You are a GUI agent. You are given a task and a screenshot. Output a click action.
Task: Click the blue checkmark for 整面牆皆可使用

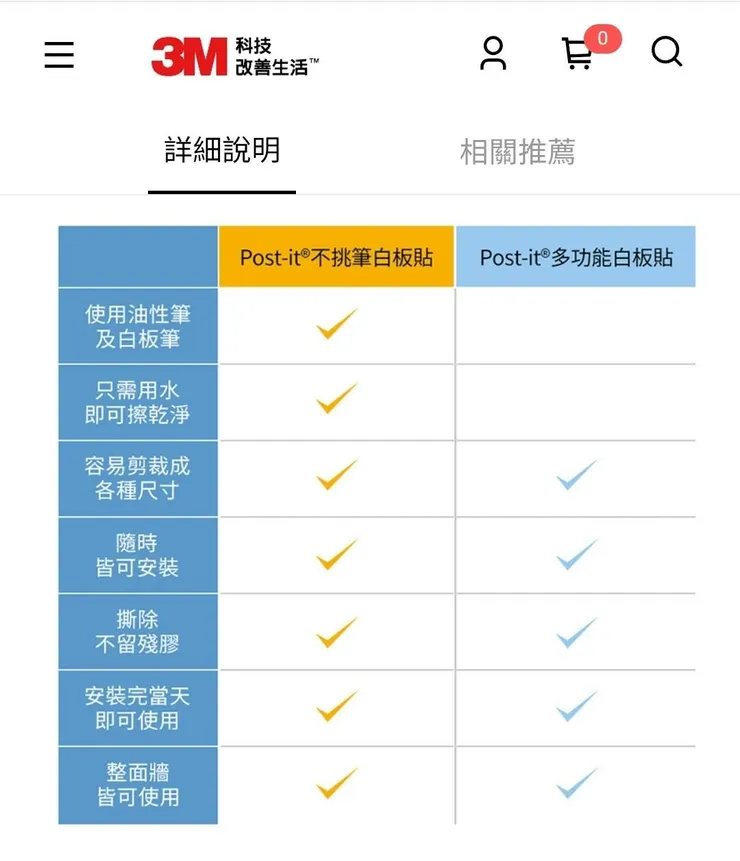(575, 785)
